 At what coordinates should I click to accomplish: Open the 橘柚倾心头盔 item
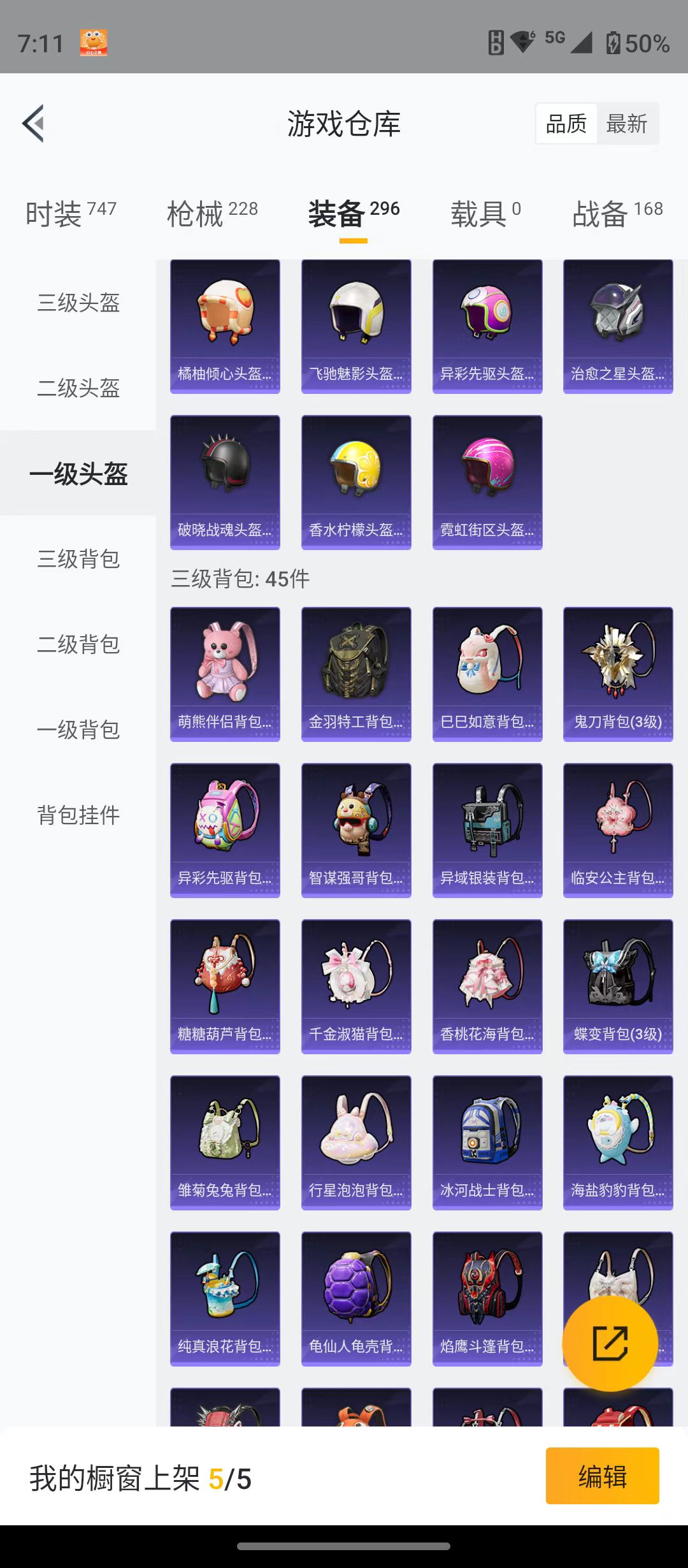click(225, 326)
